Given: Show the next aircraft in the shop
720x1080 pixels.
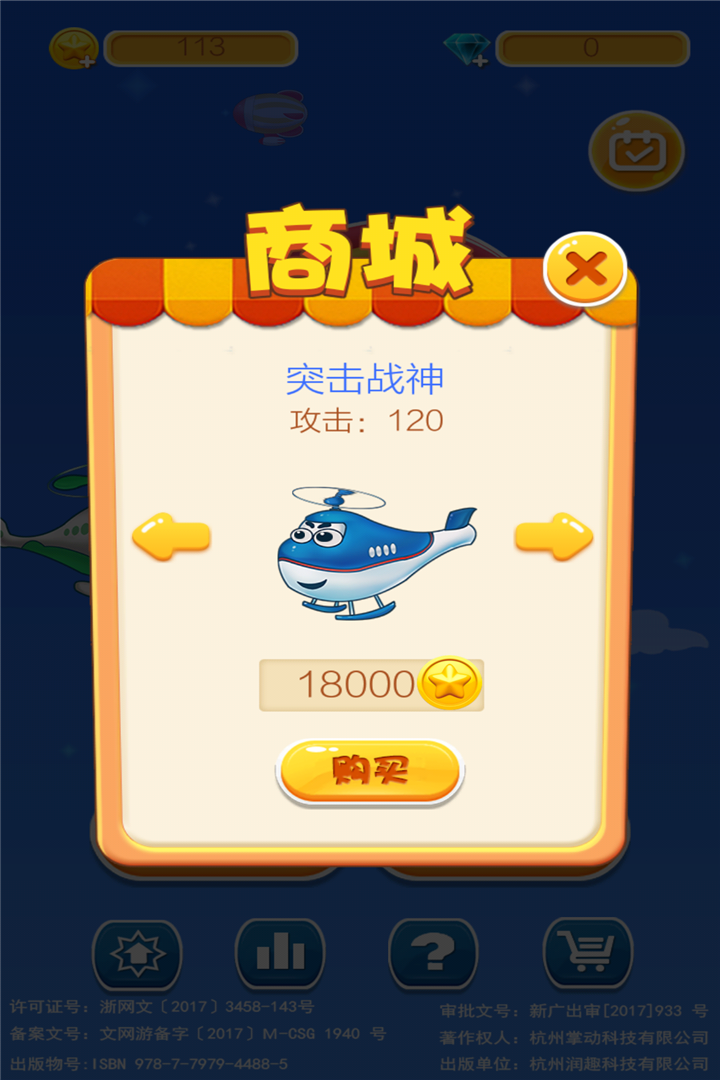Looking at the screenshot, I should point(553,536).
